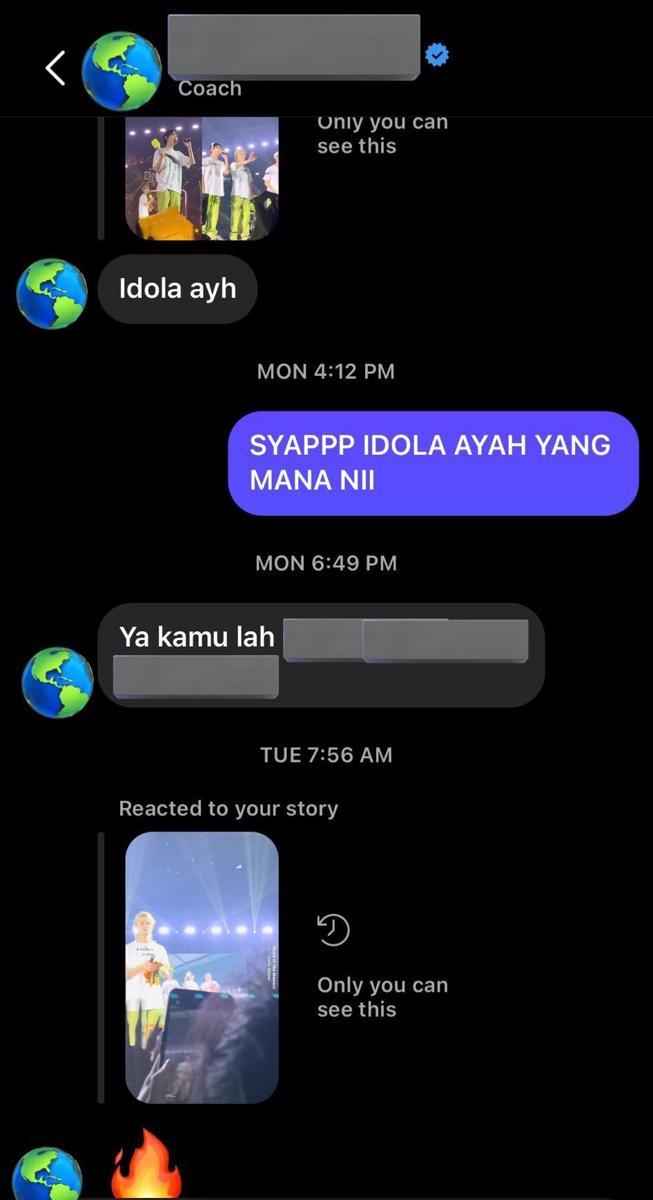Go back from this chat

[55, 68]
